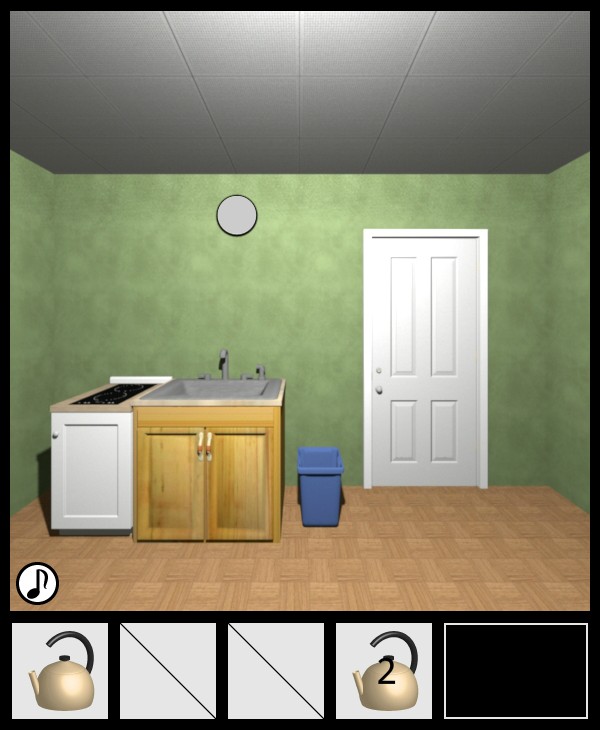Select the first kettle in inventory
Screen dimensions: 600x730
tap(60, 671)
